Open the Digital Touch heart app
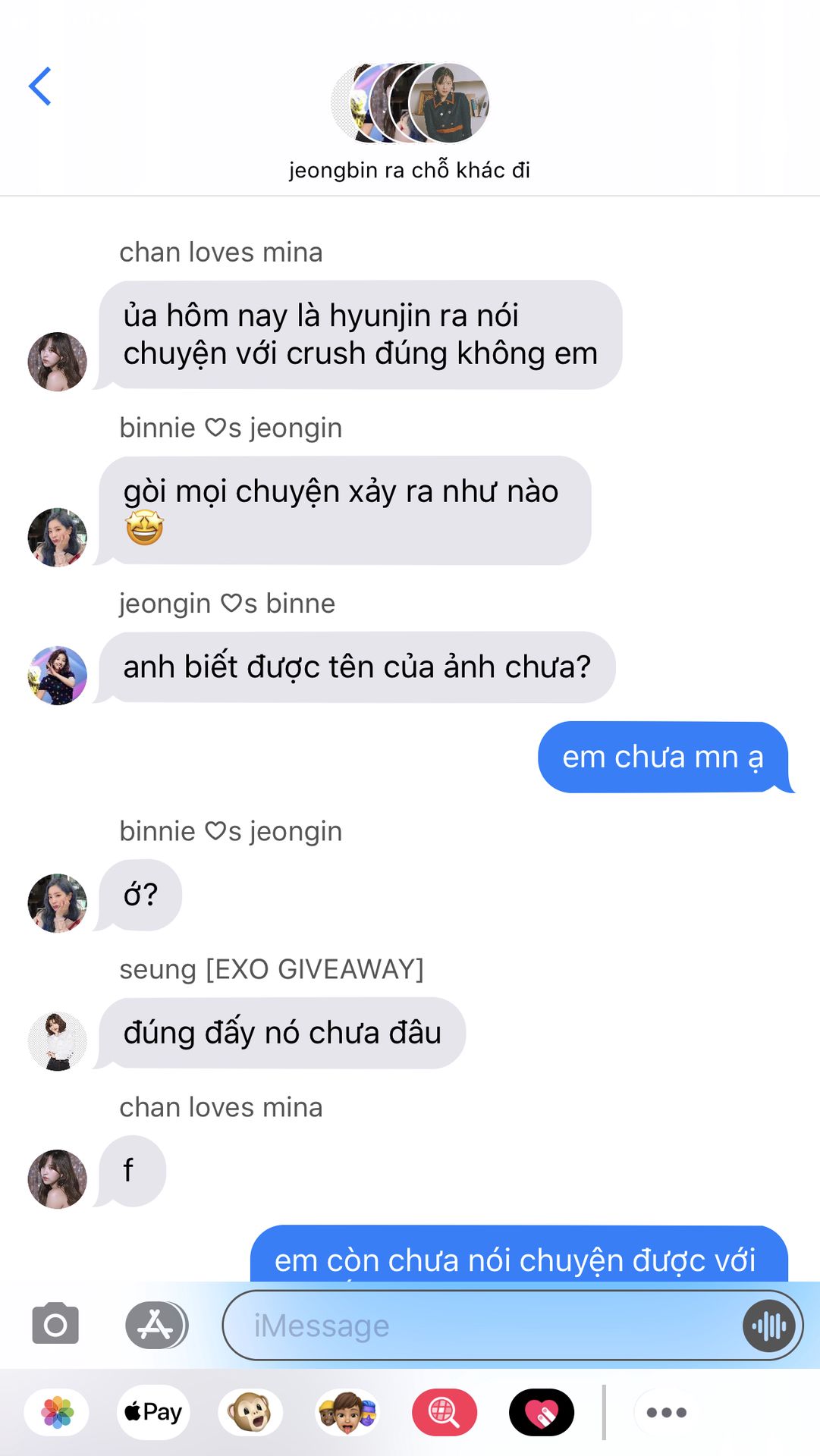This screenshot has height=1456, width=820. (x=542, y=1412)
